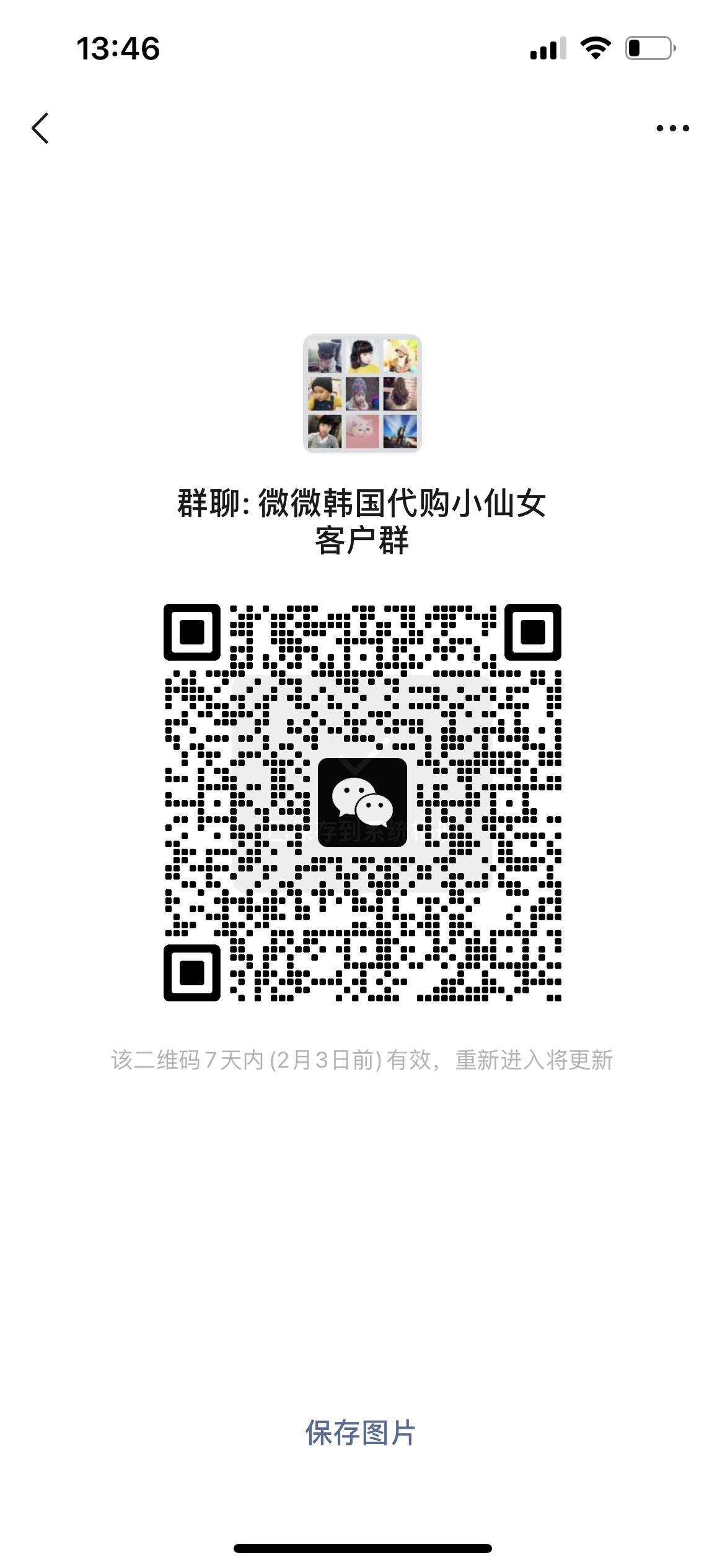Open the three-dot overflow menu
Screen dimensions: 725x1568
(672, 128)
